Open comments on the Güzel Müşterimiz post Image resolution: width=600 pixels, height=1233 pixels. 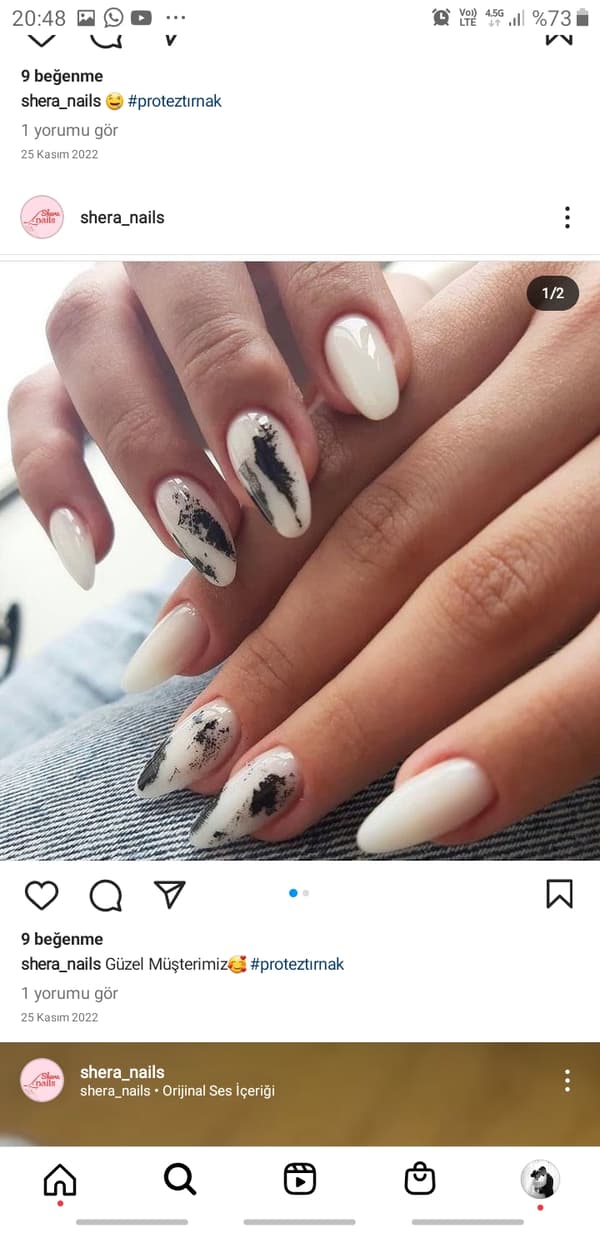105,894
